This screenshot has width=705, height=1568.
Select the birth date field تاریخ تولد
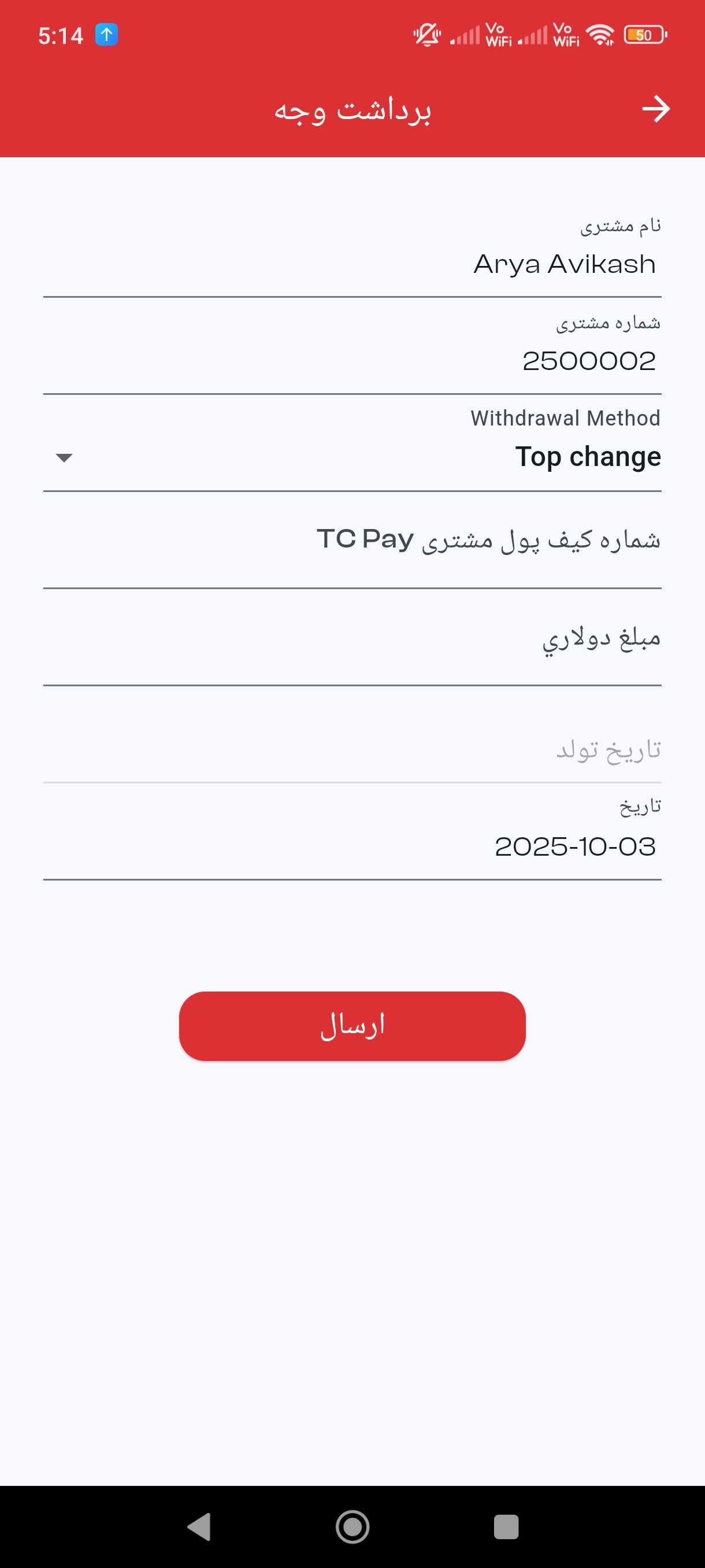click(x=353, y=750)
